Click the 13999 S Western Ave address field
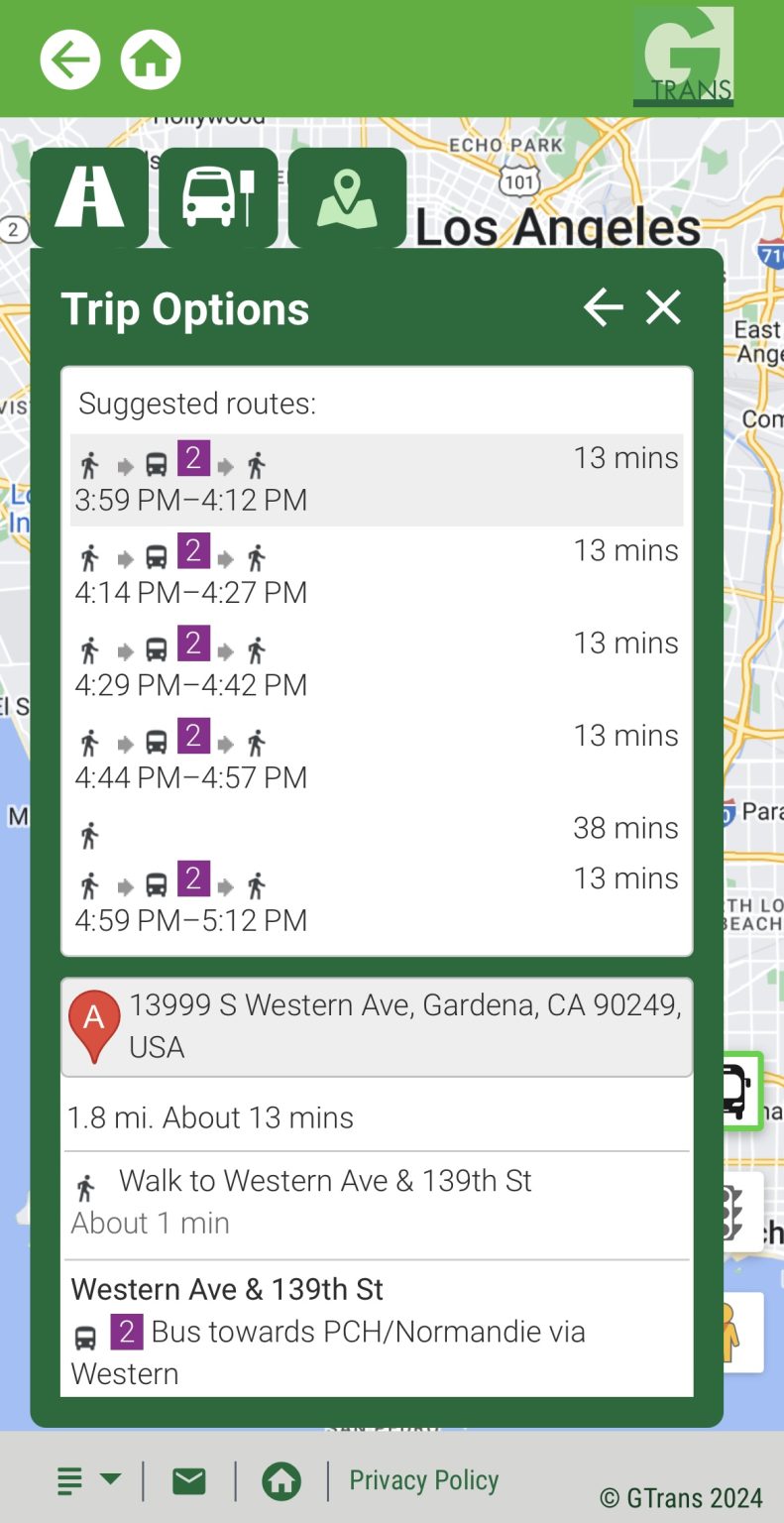Screen dimensions: 784x1523 (377, 1026)
